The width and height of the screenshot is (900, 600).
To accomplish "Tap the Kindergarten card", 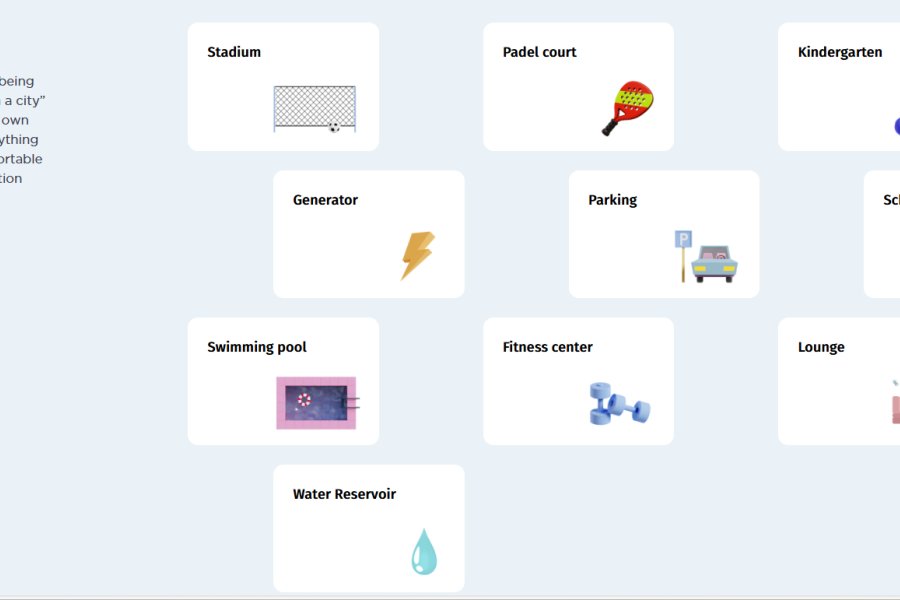I will tap(840, 87).
